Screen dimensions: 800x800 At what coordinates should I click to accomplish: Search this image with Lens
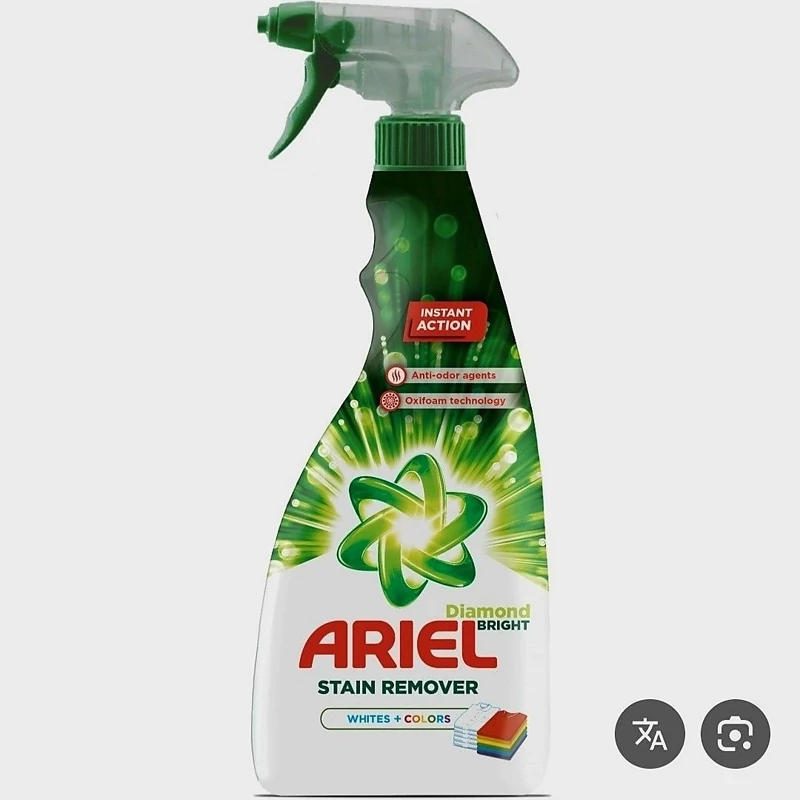735,734
